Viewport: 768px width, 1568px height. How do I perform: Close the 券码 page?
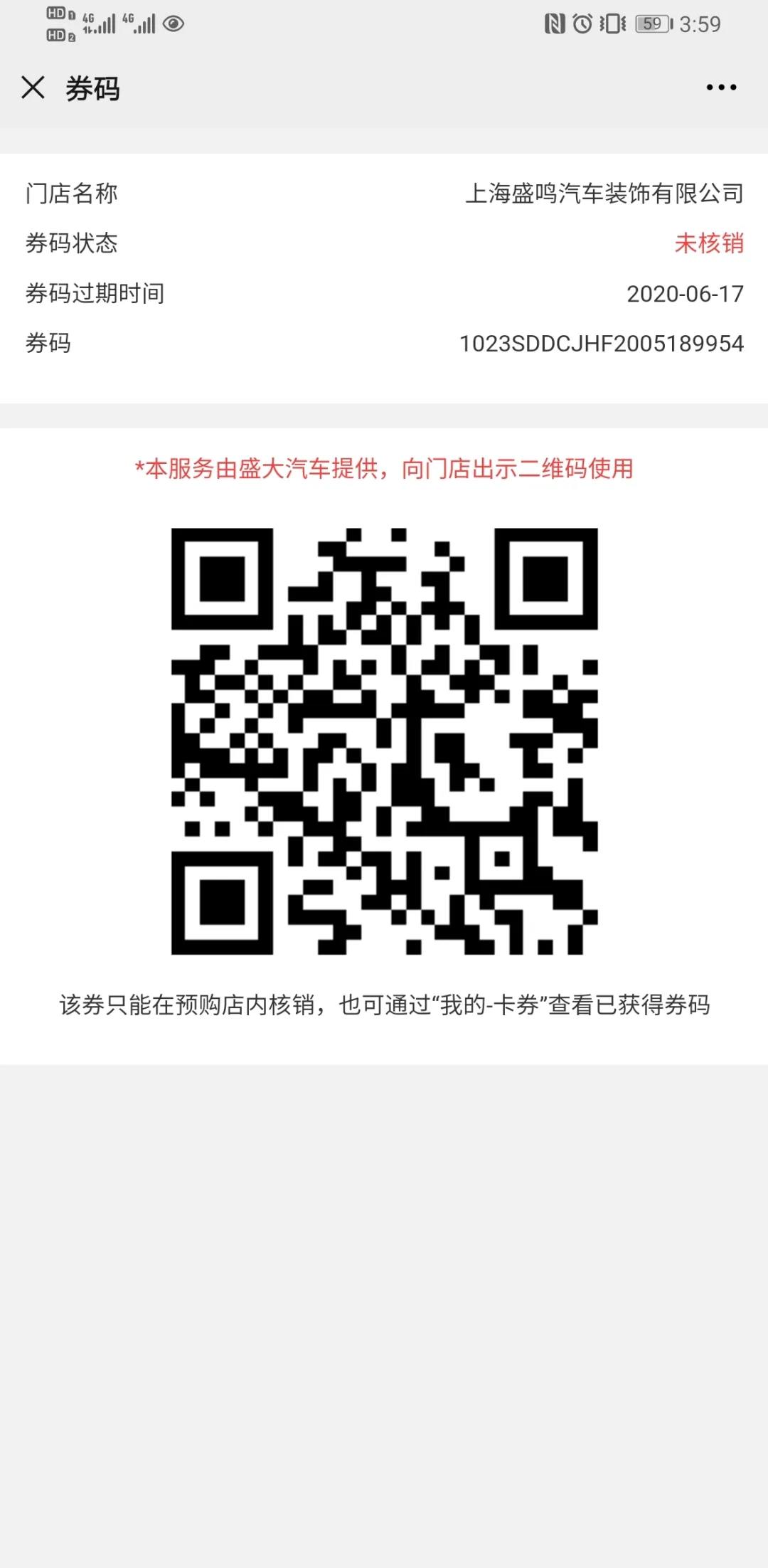pos(33,88)
